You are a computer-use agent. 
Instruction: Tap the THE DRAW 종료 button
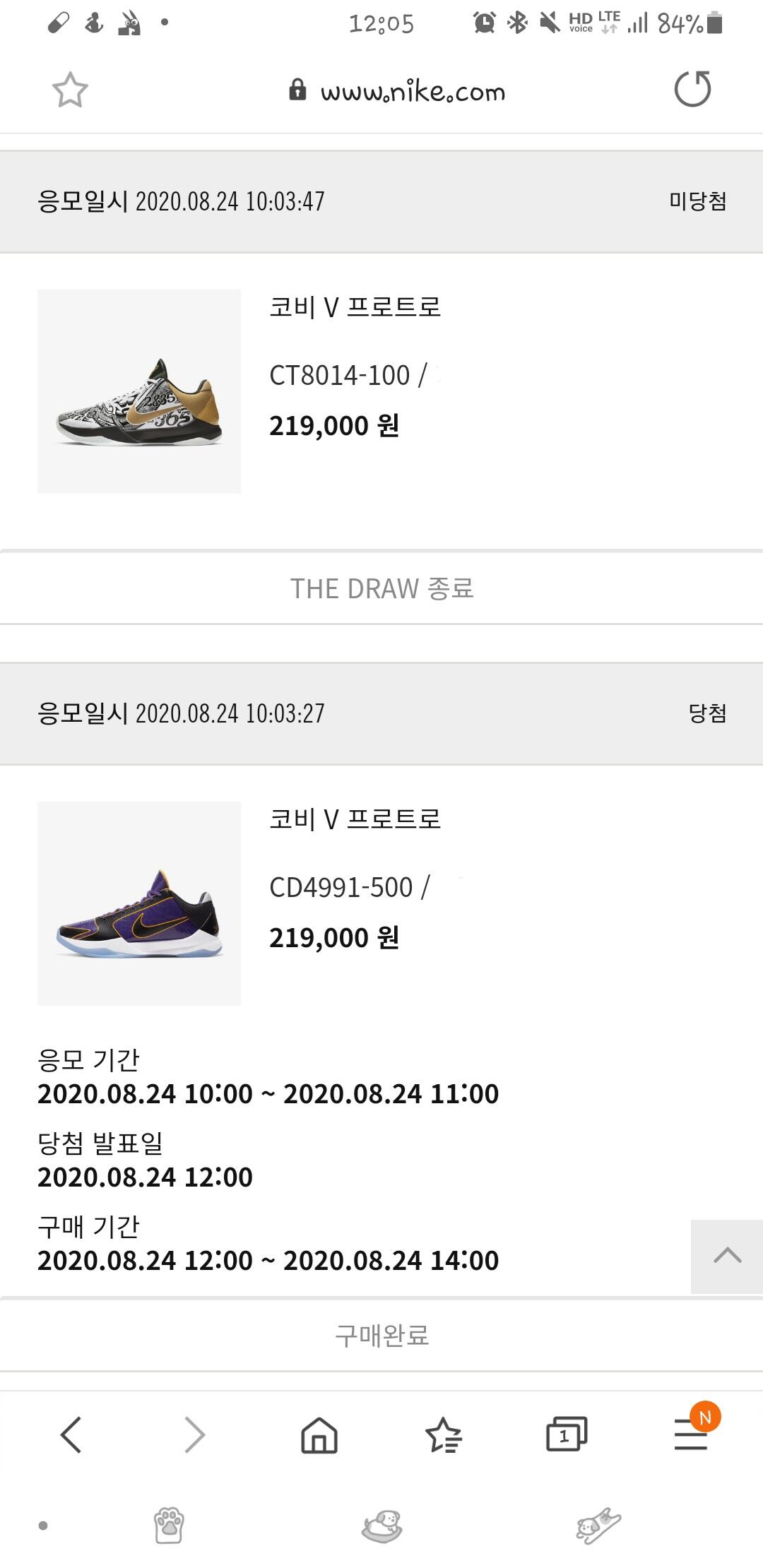381,588
